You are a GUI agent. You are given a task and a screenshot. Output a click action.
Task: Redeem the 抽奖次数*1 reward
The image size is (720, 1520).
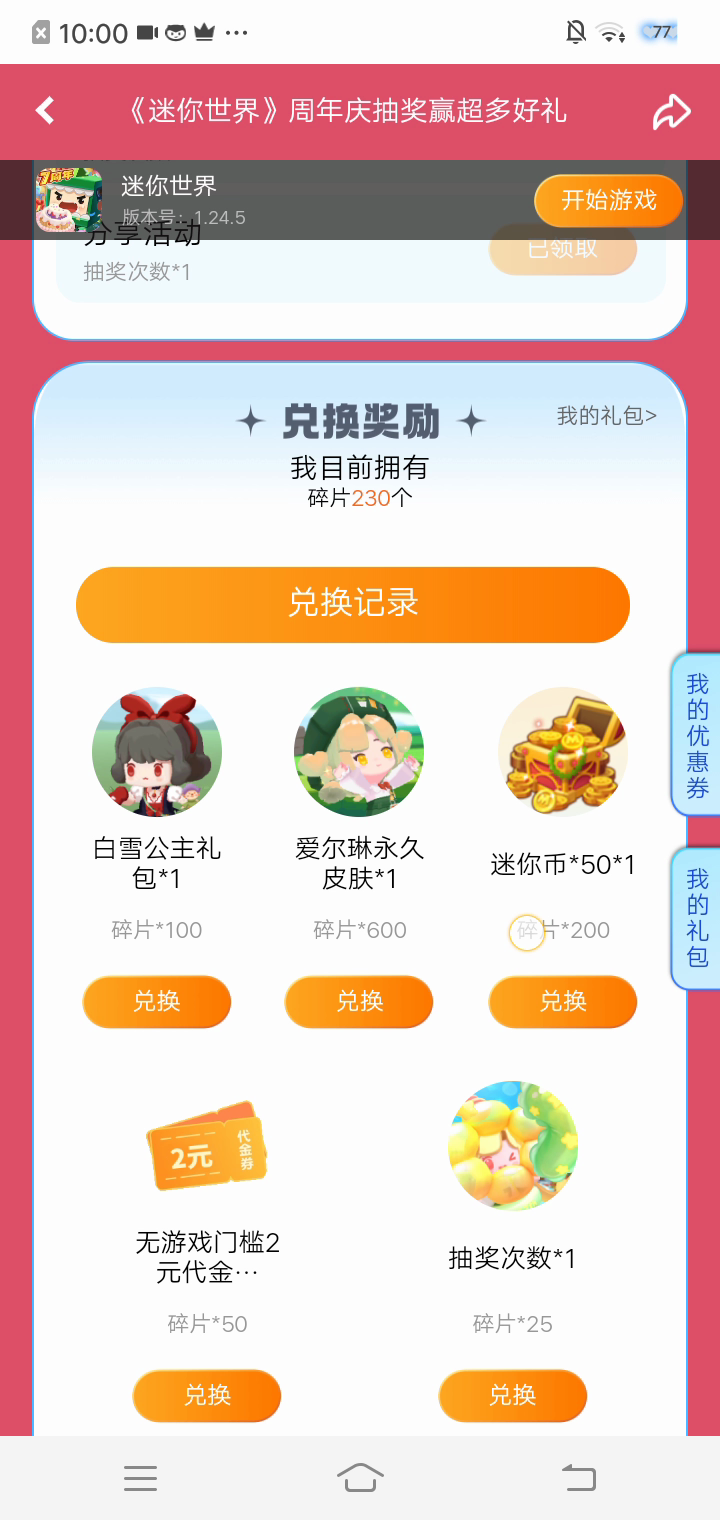(x=512, y=1395)
